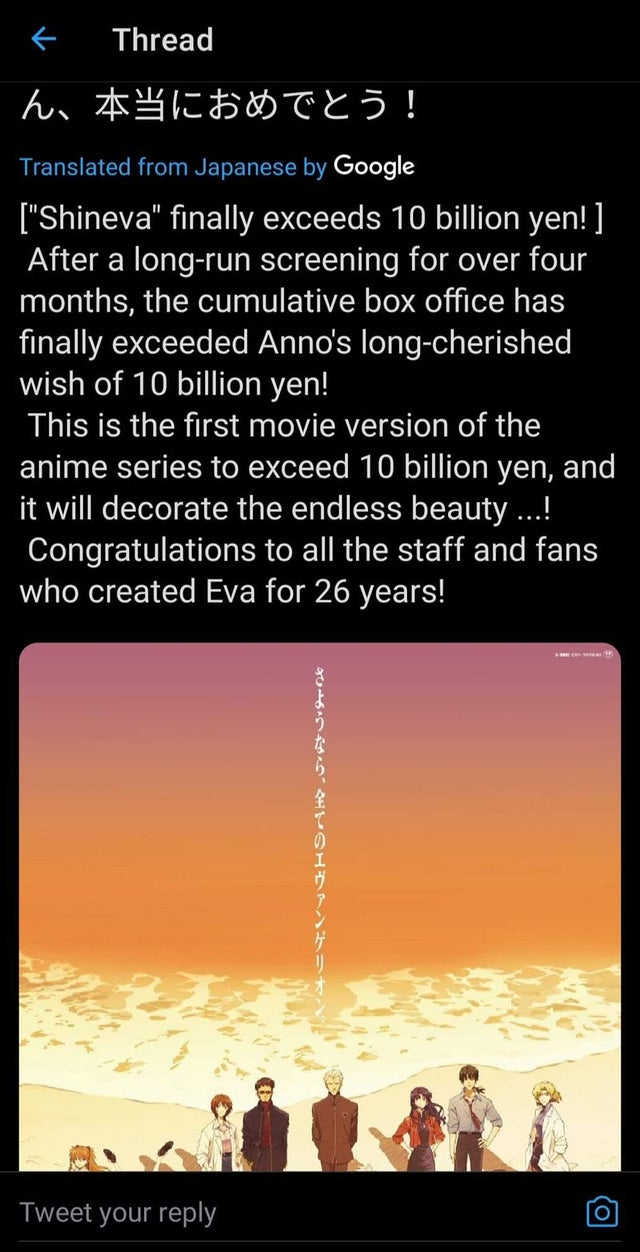The width and height of the screenshot is (640, 1252).
Task: Open the Evangelion poster image in the tweet
Action: click(320, 900)
